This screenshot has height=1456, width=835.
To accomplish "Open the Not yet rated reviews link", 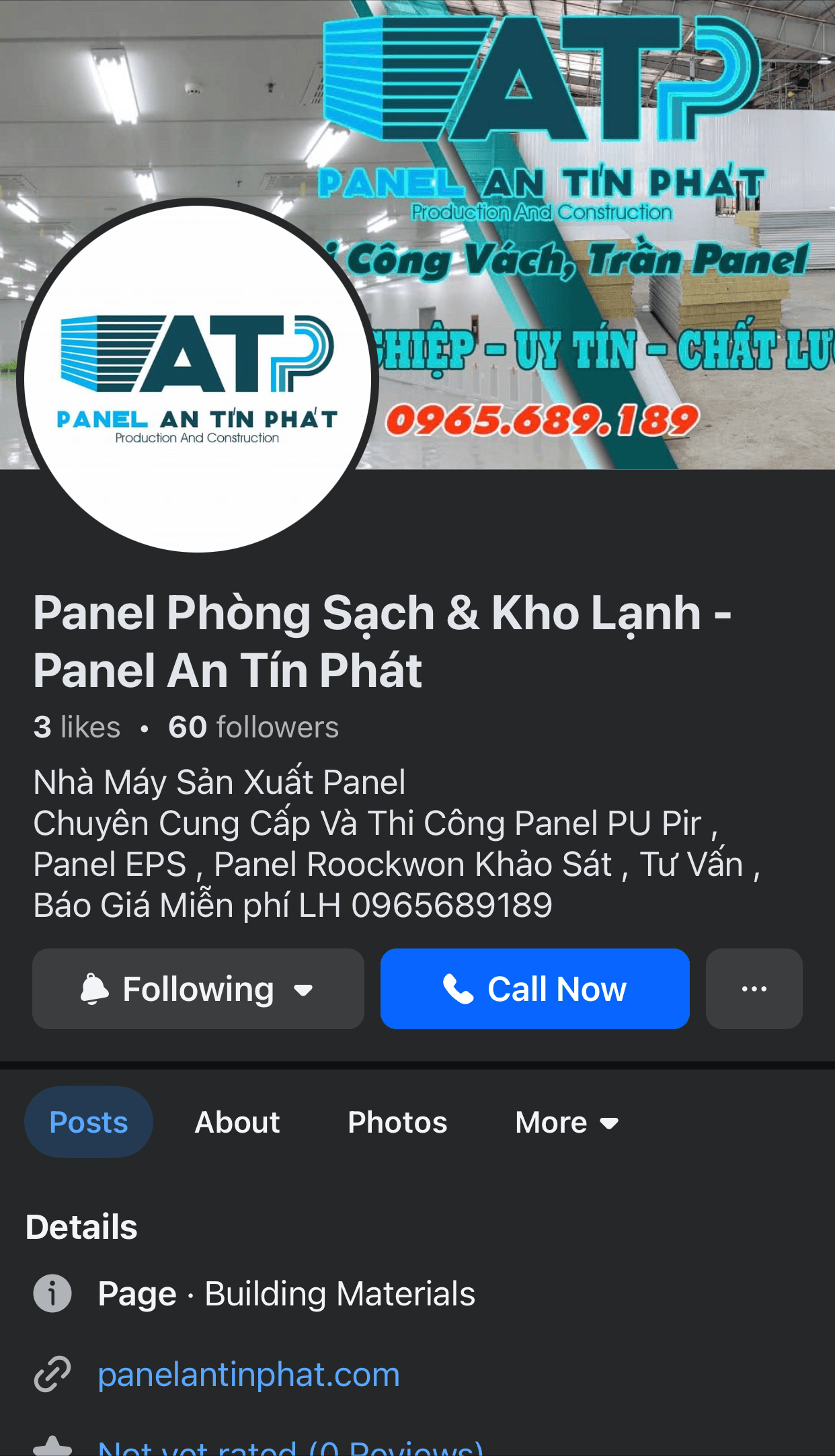I will tap(290, 1447).
